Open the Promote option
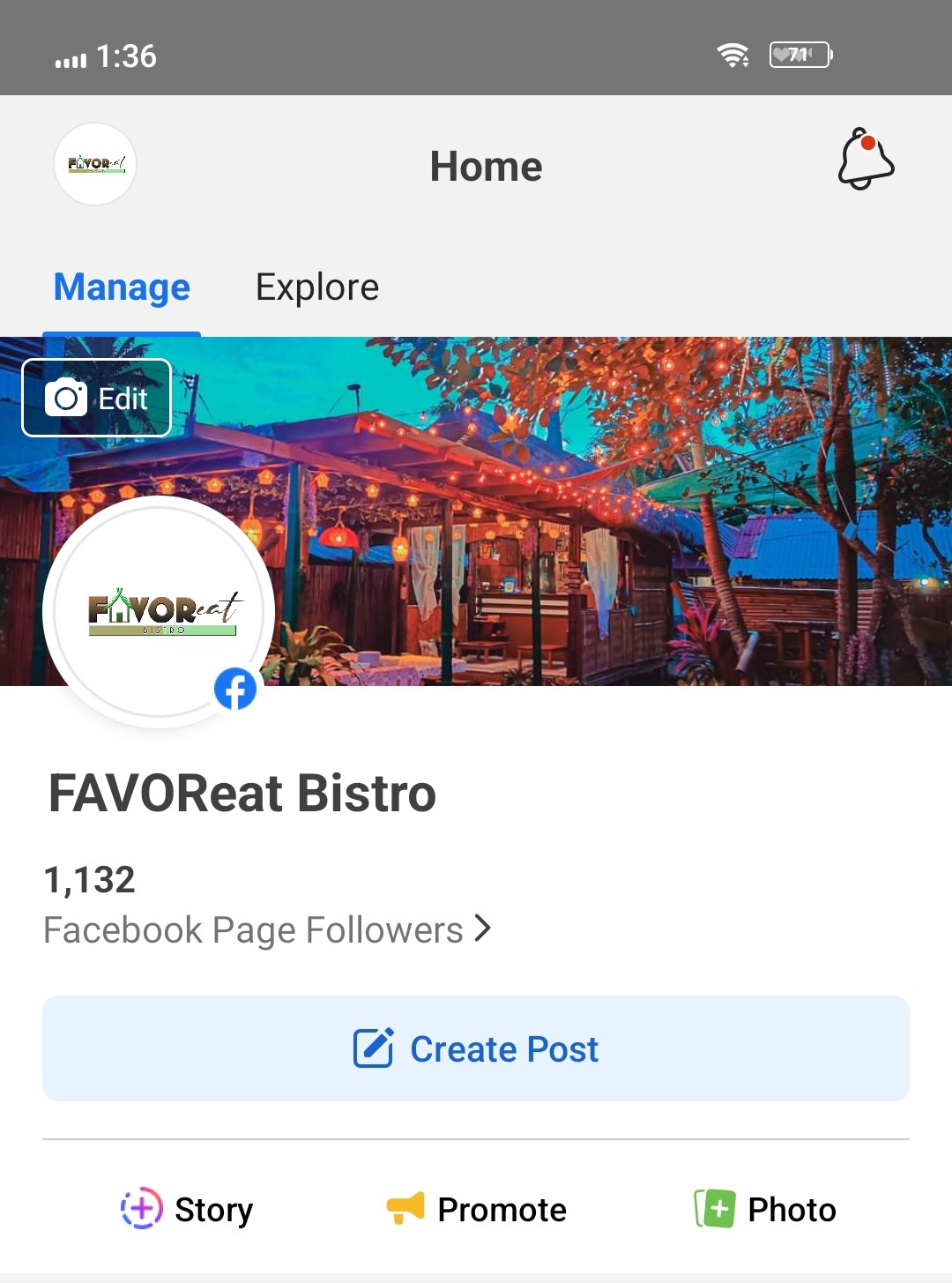The height and width of the screenshot is (1283, 952). 477,1209
